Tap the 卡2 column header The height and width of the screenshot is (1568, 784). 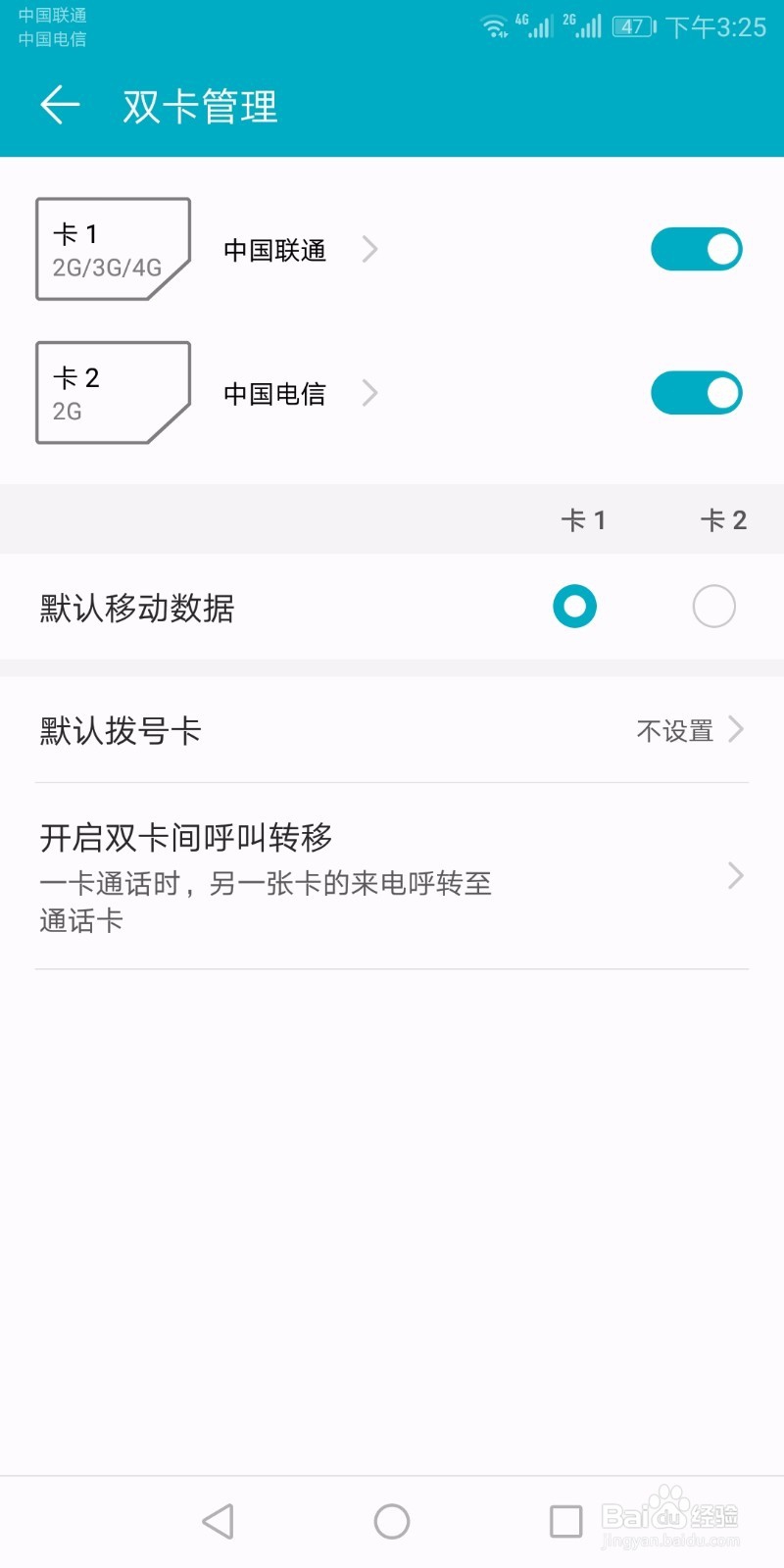(x=724, y=519)
